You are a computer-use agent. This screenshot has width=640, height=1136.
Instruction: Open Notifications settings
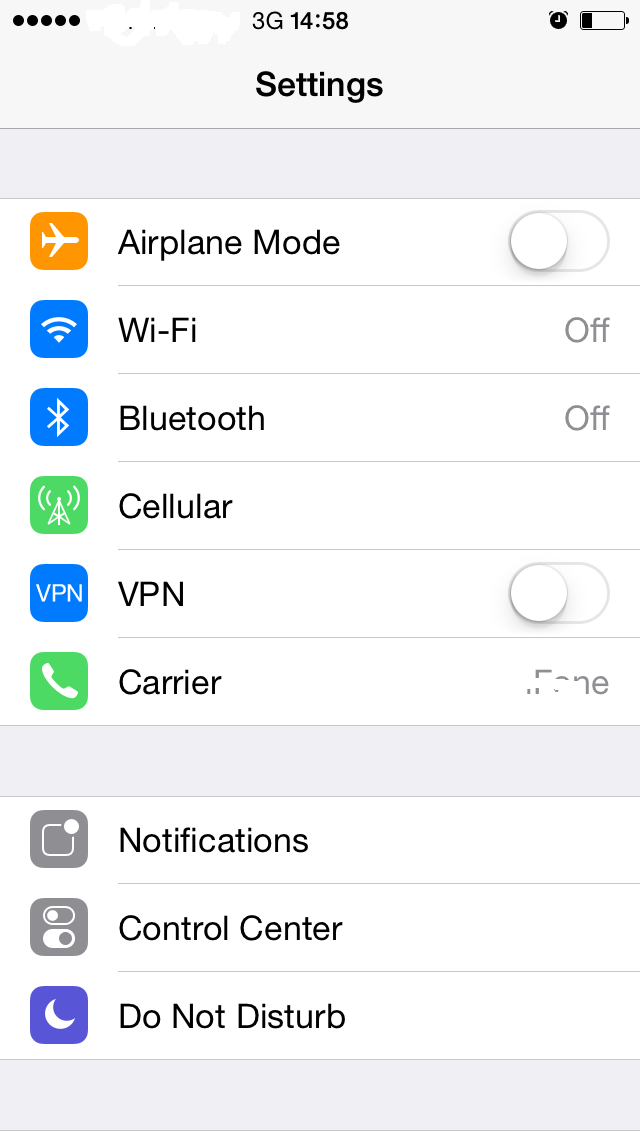click(320, 840)
